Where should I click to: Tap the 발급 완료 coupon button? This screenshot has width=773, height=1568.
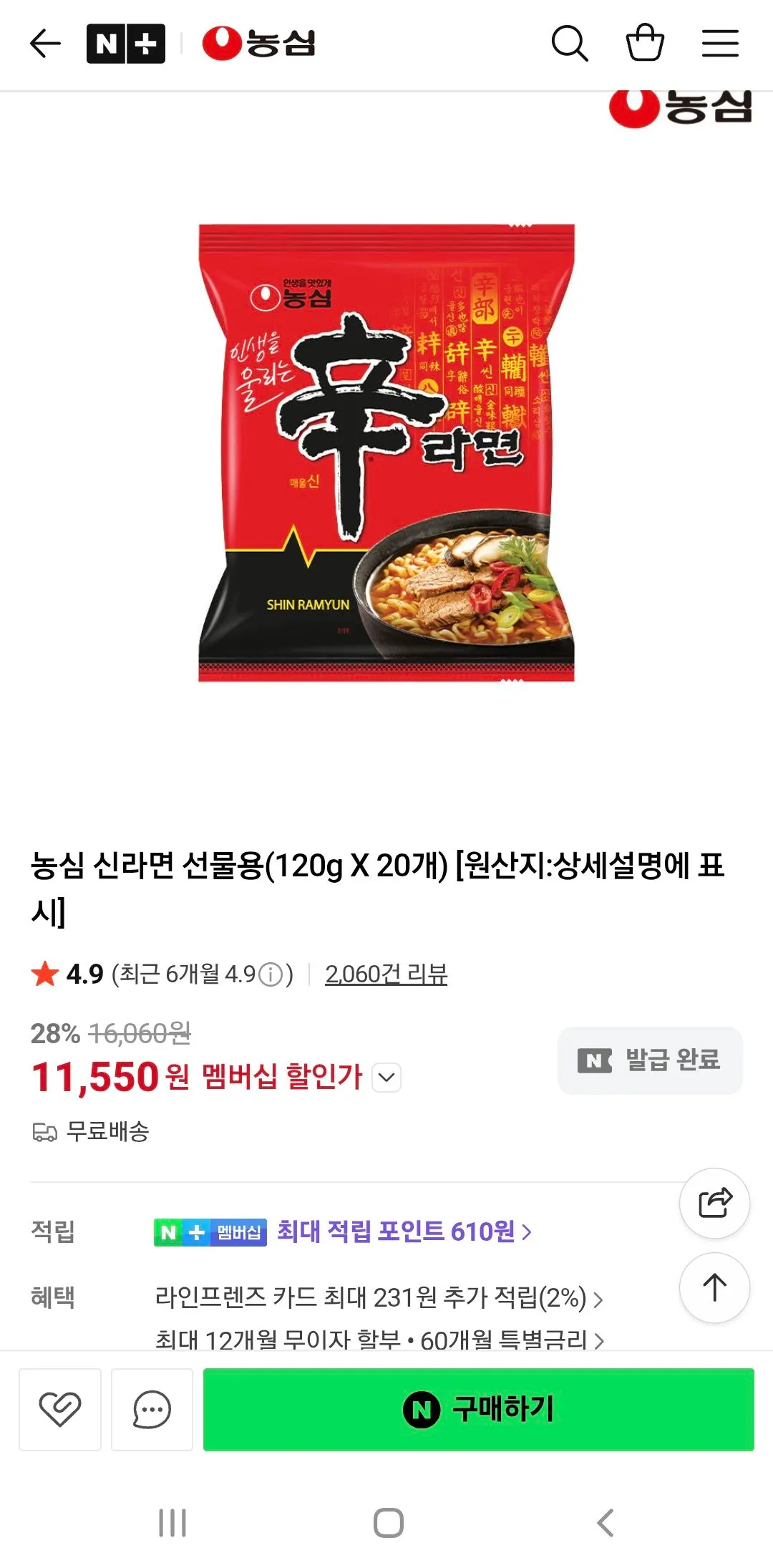[x=650, y=1060]
